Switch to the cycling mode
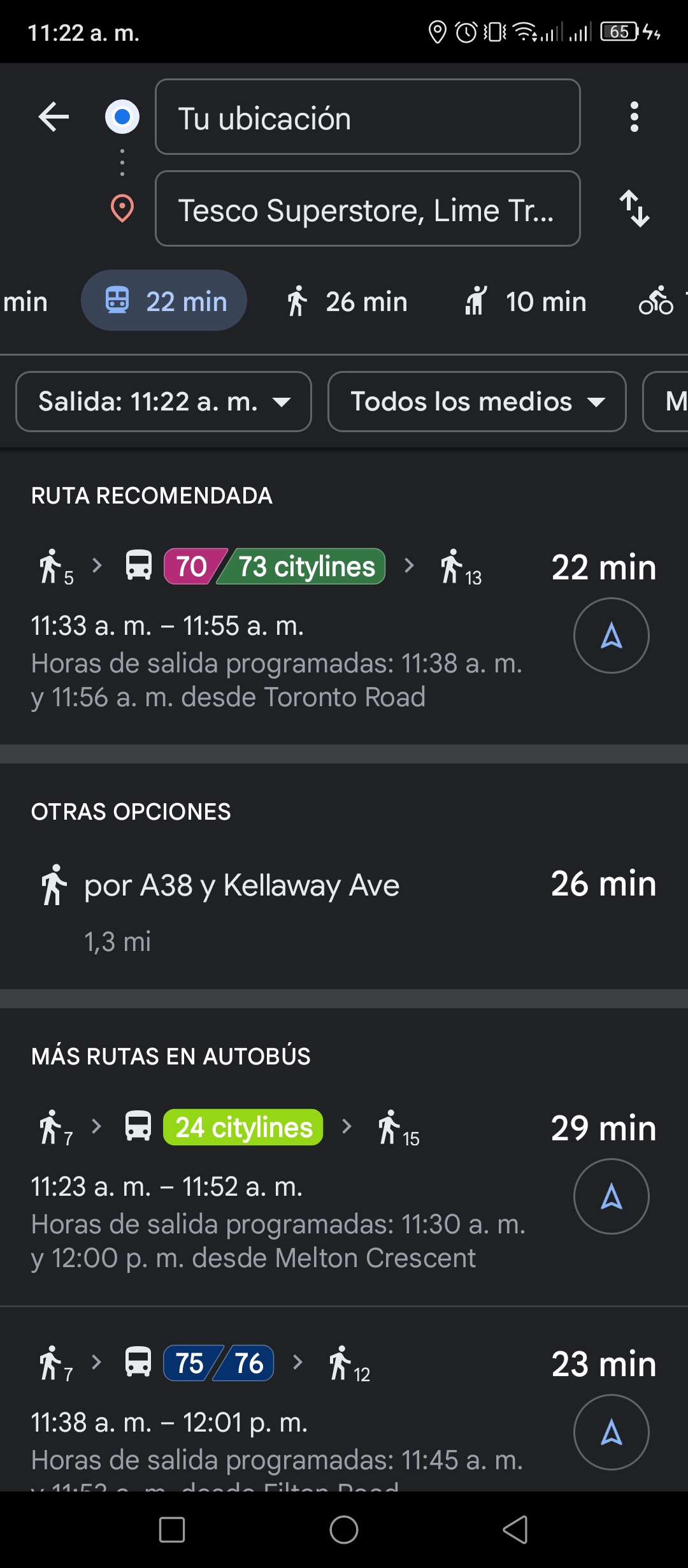 659,301
